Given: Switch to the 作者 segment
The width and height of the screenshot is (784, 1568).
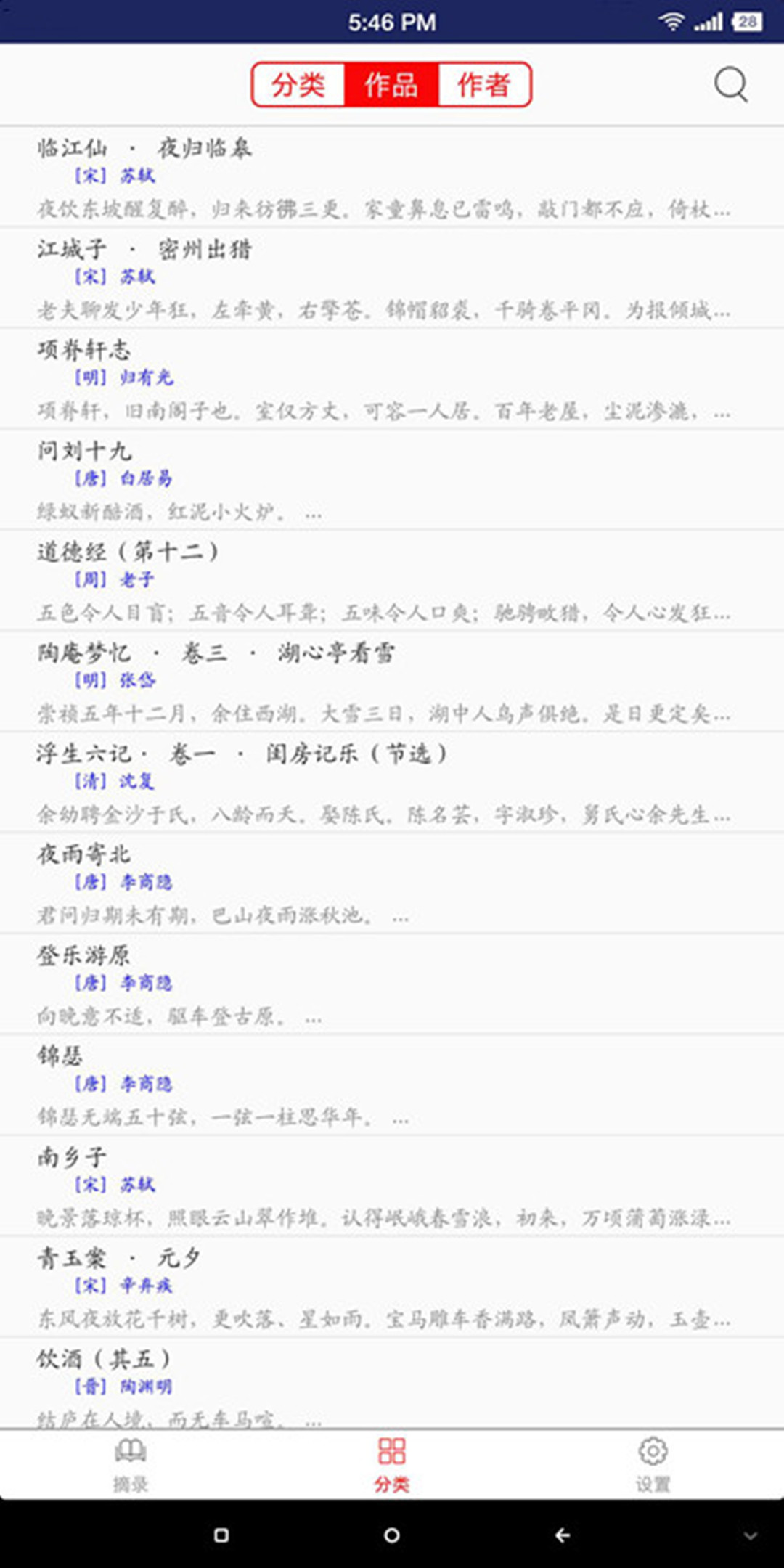Looking at the screenshot, I should tap(484, 85).
